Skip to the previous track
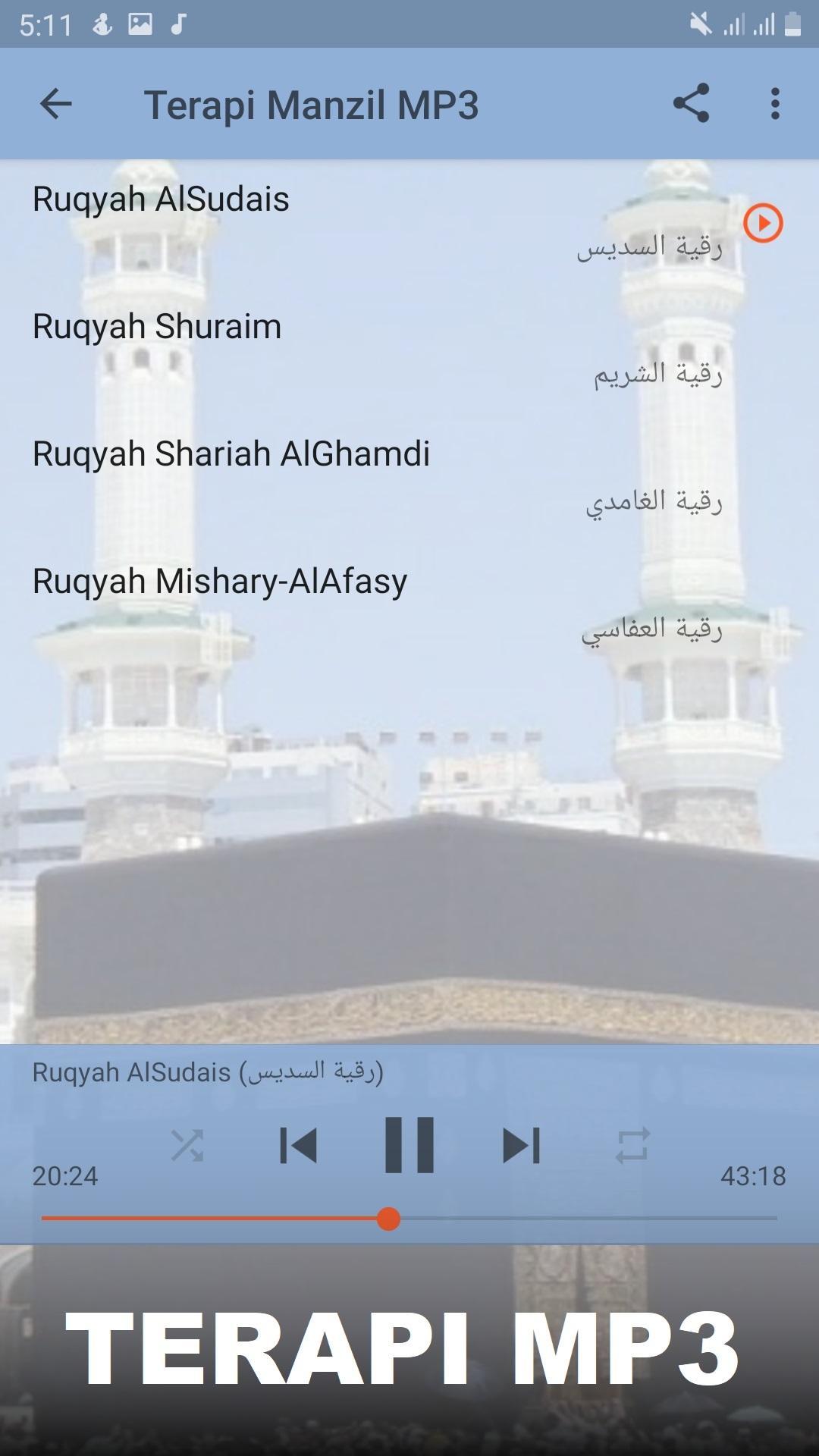 pos(298,1145)
